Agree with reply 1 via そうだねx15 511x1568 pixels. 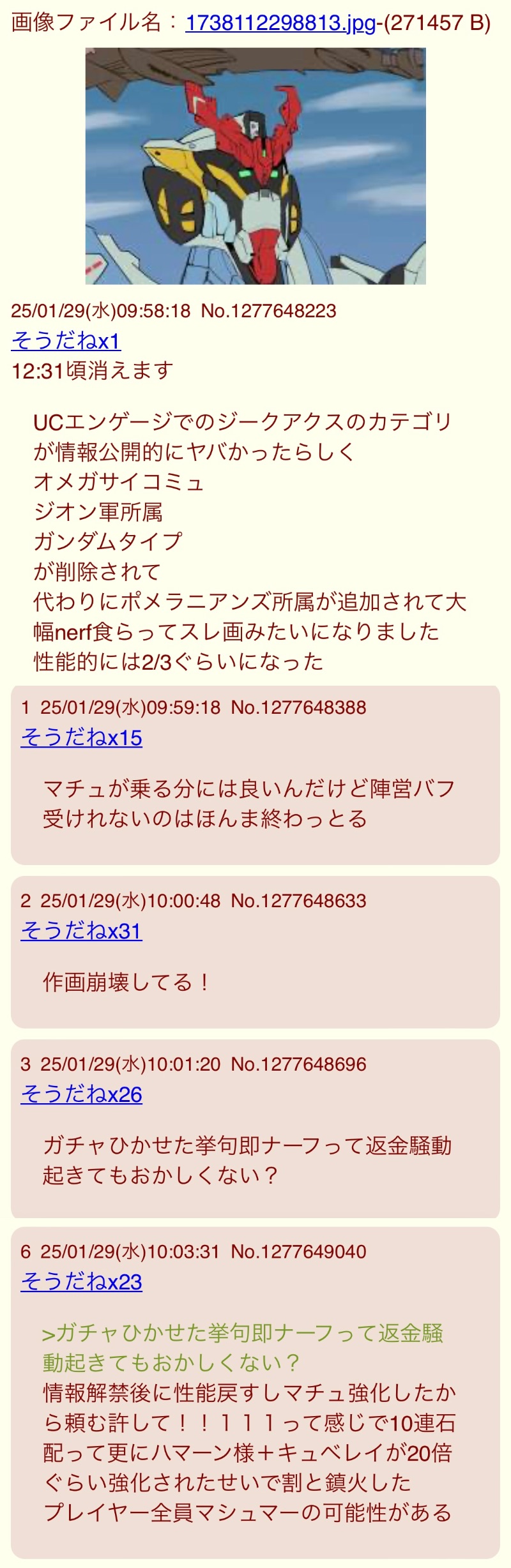tap(81, 737)
